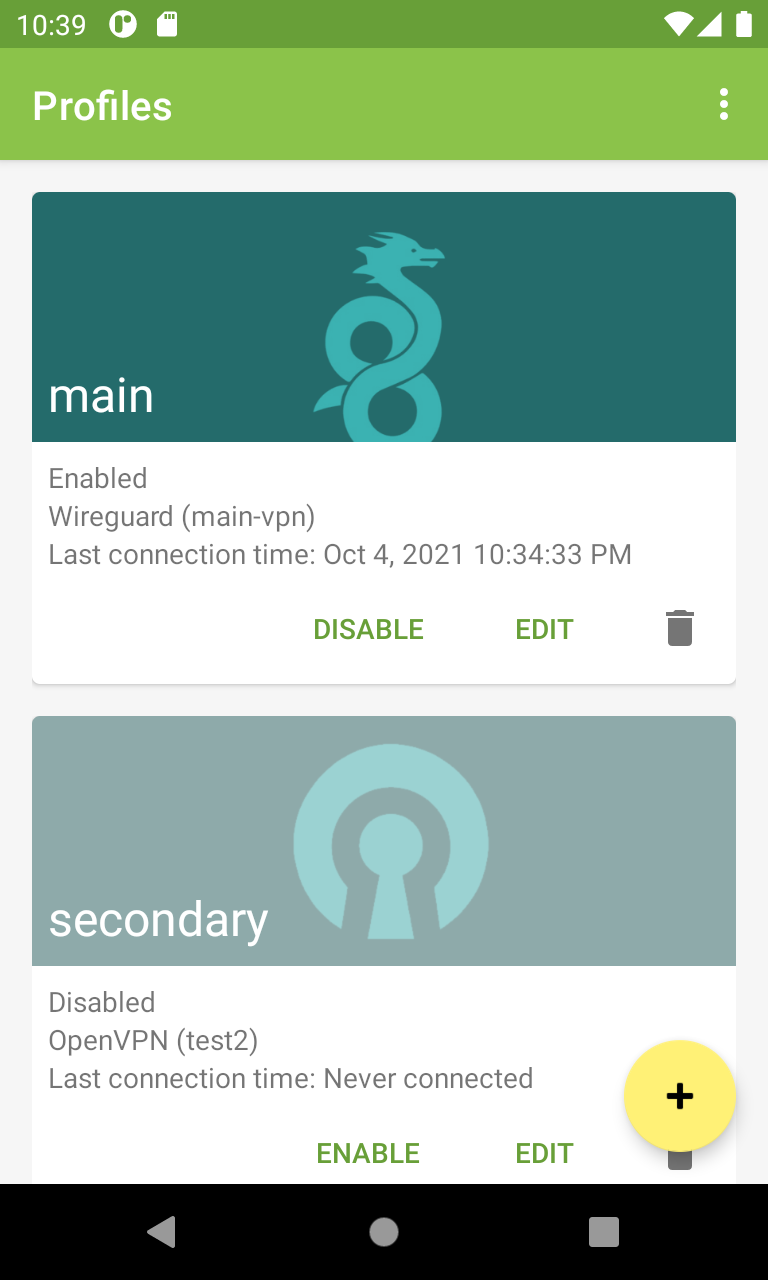Enable the secondary profile
Viewport: 768px width, 1280px height.
(368, 1153)
